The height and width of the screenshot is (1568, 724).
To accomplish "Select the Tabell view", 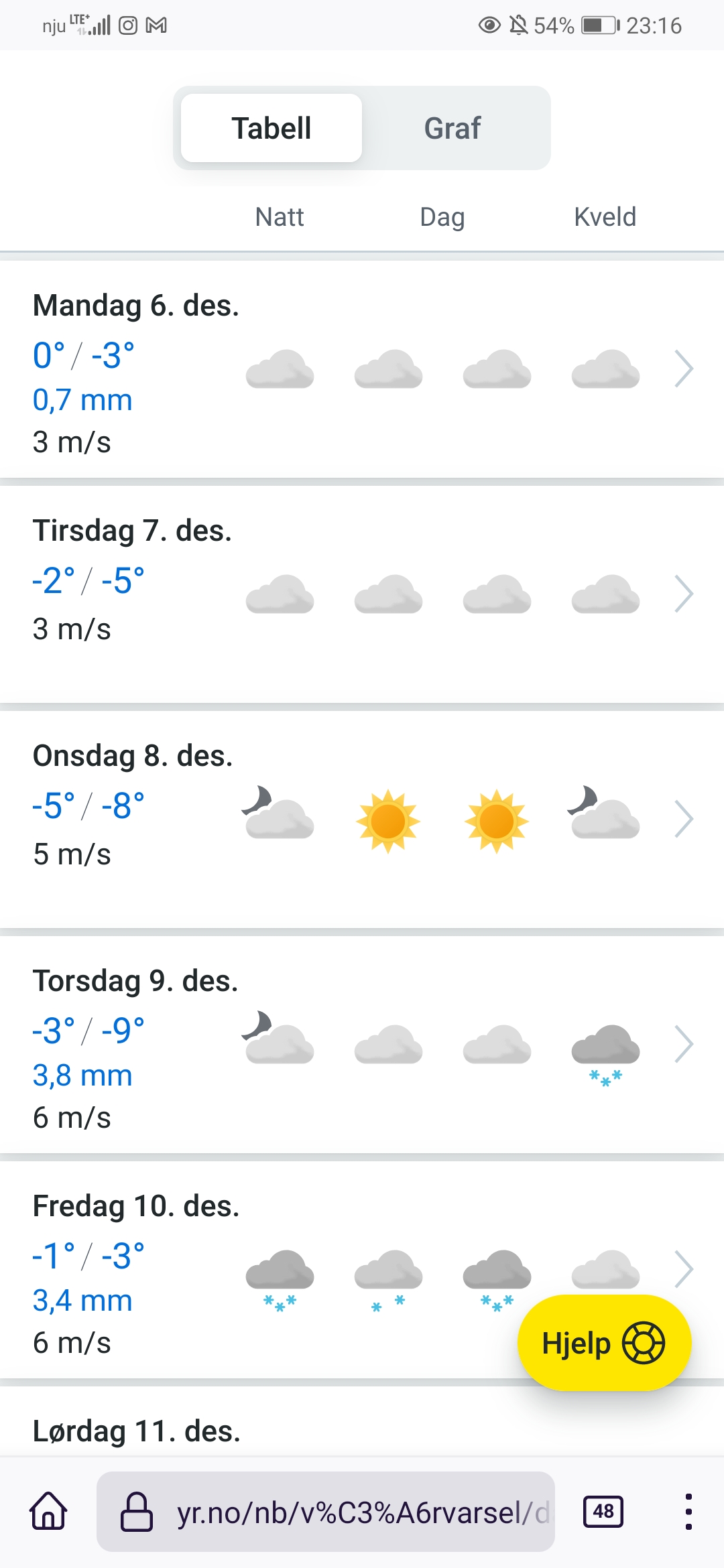I will click(x=271, y=128).
